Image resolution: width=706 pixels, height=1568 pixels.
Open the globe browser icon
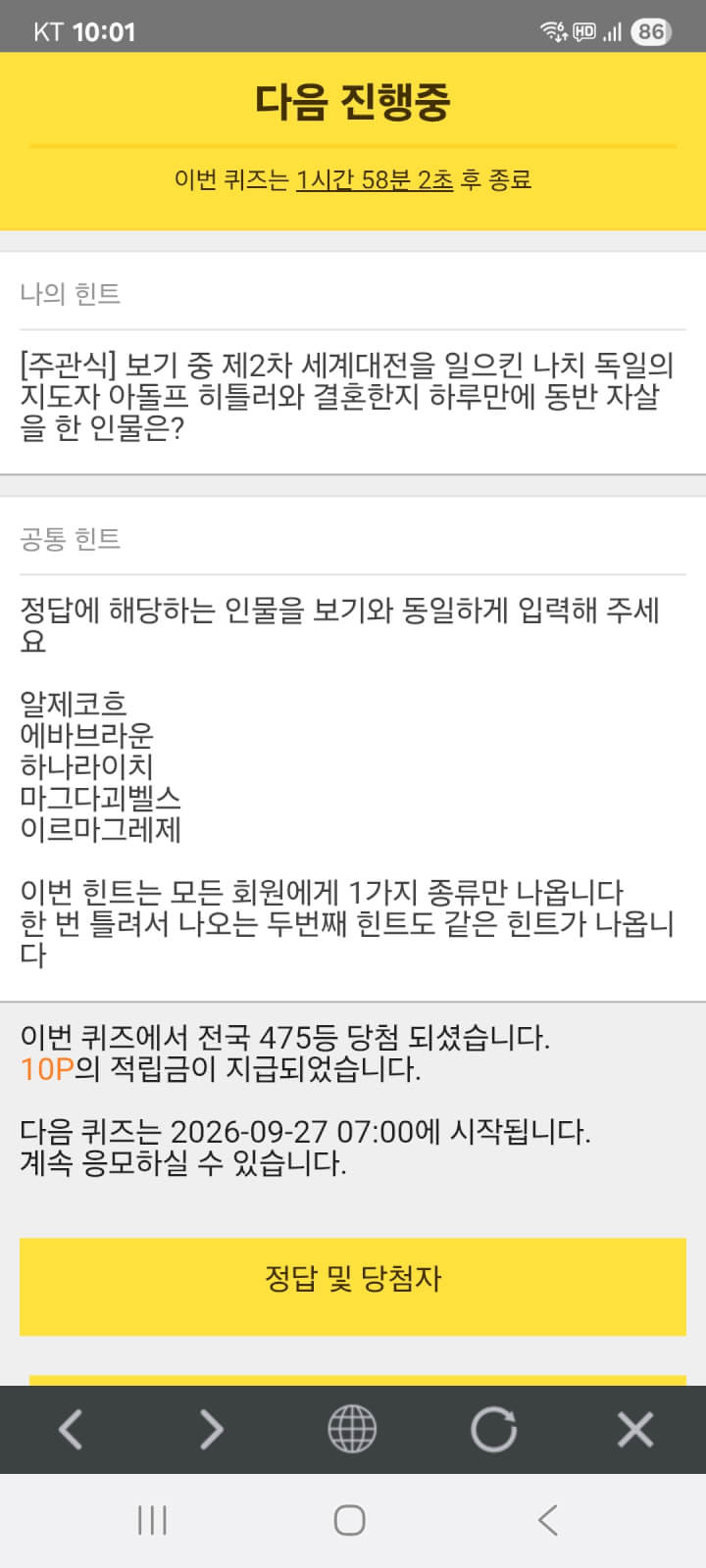[352, 1429]
